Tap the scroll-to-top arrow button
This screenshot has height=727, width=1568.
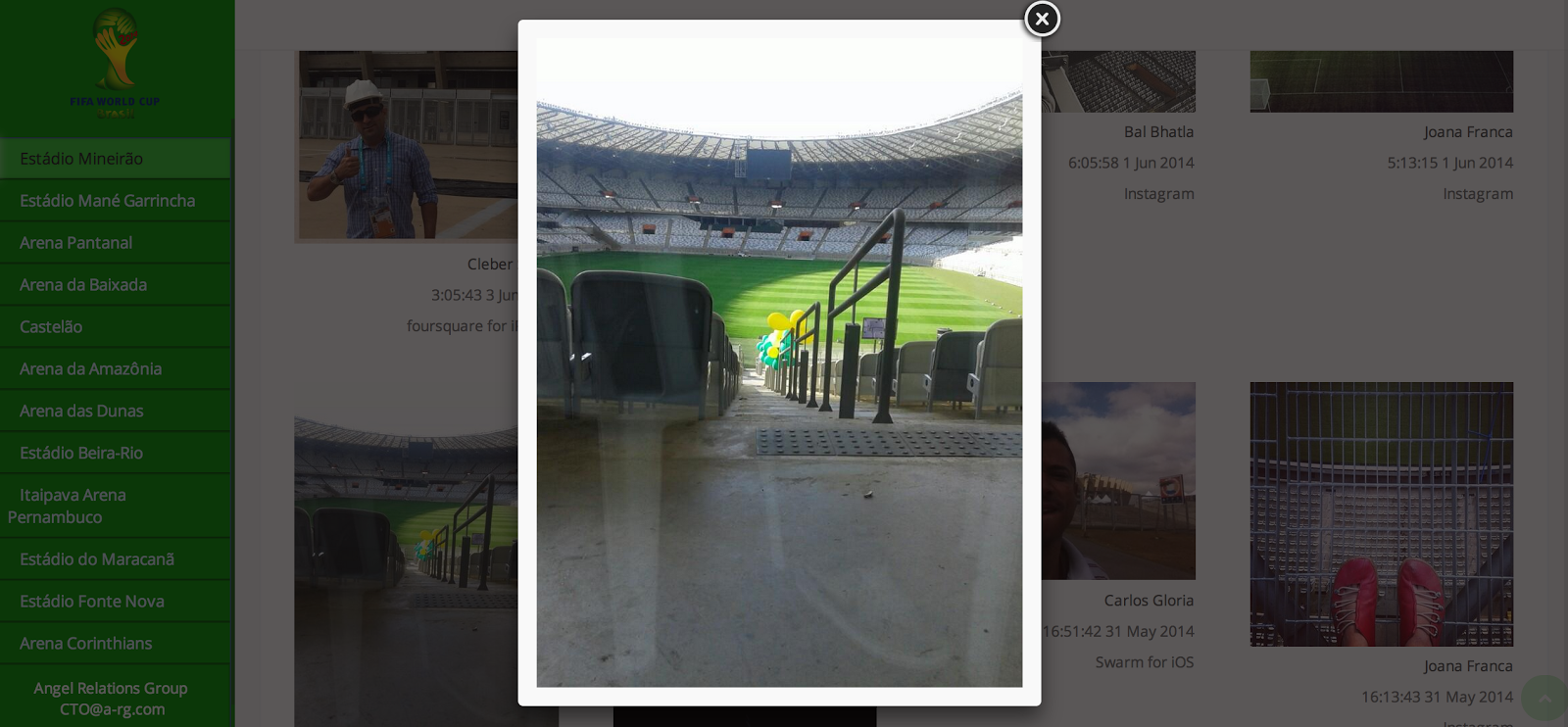[1544, 698]
